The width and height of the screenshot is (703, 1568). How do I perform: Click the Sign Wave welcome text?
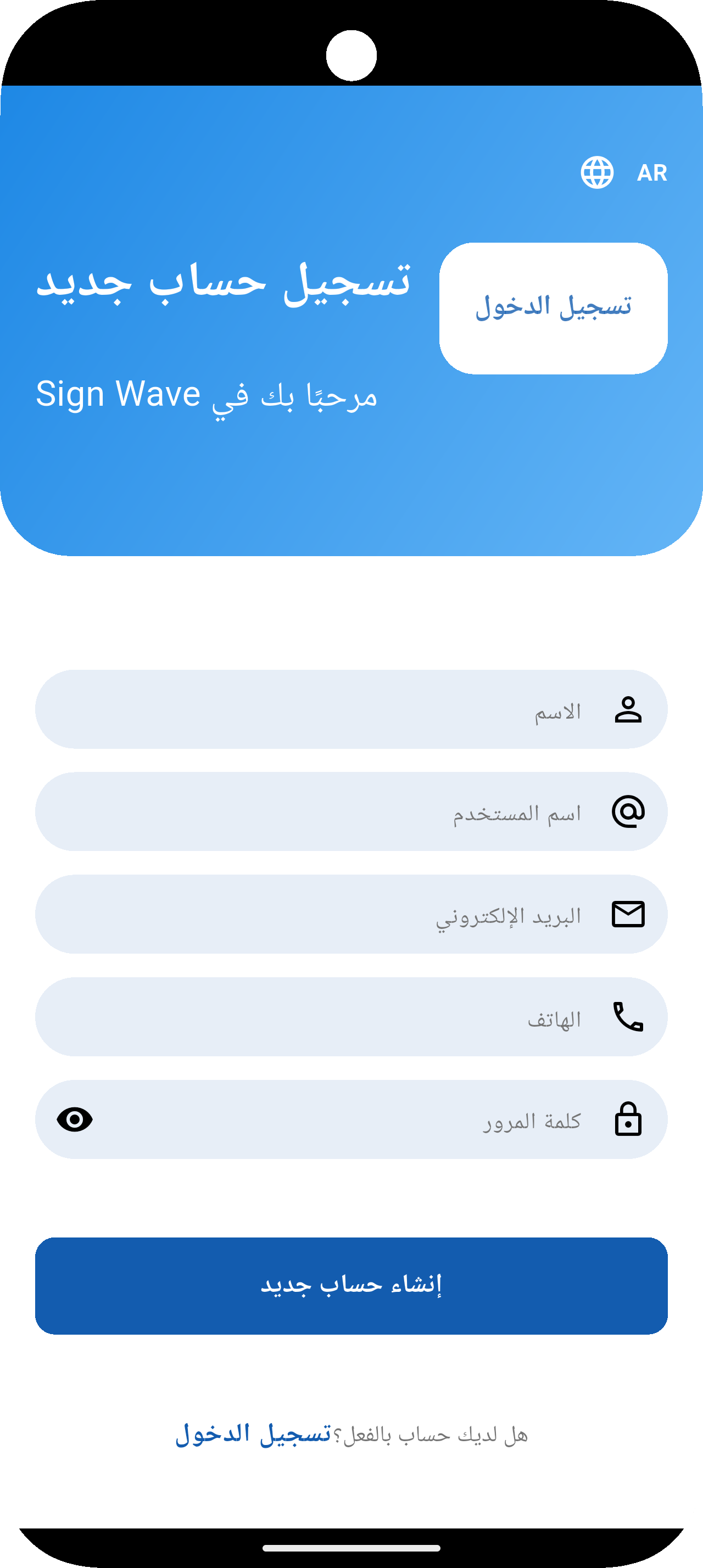(x=207, y=394)
